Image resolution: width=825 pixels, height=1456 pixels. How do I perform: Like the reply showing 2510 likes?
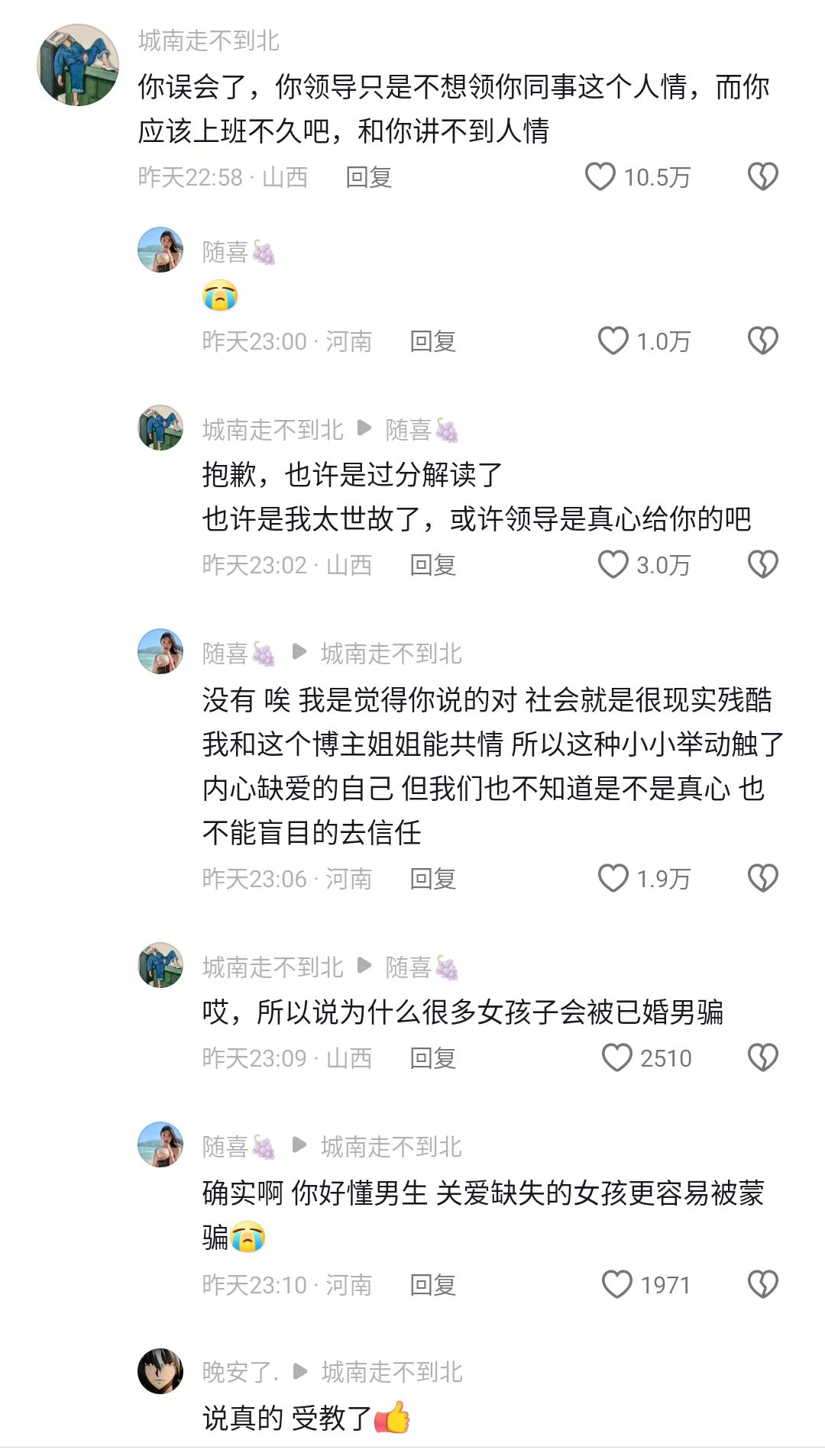click(616, 1058)
